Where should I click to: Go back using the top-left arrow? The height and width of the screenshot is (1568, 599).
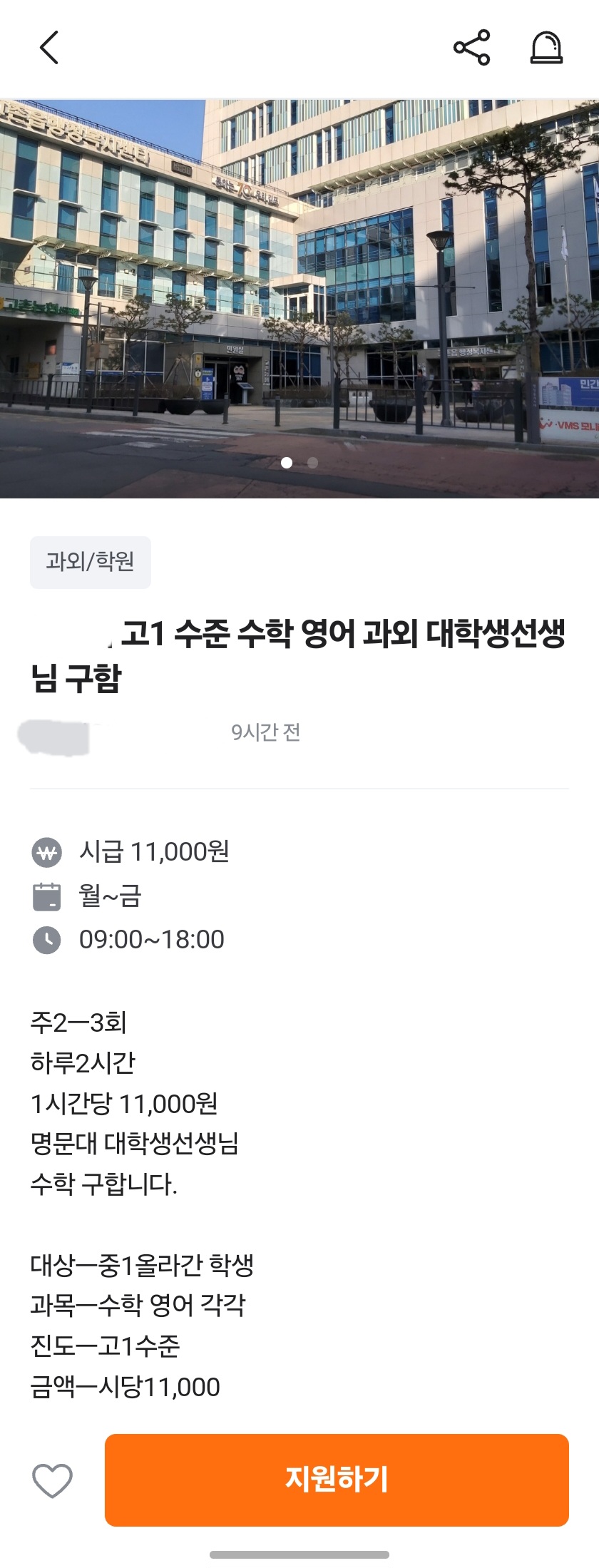pos(48,48)
